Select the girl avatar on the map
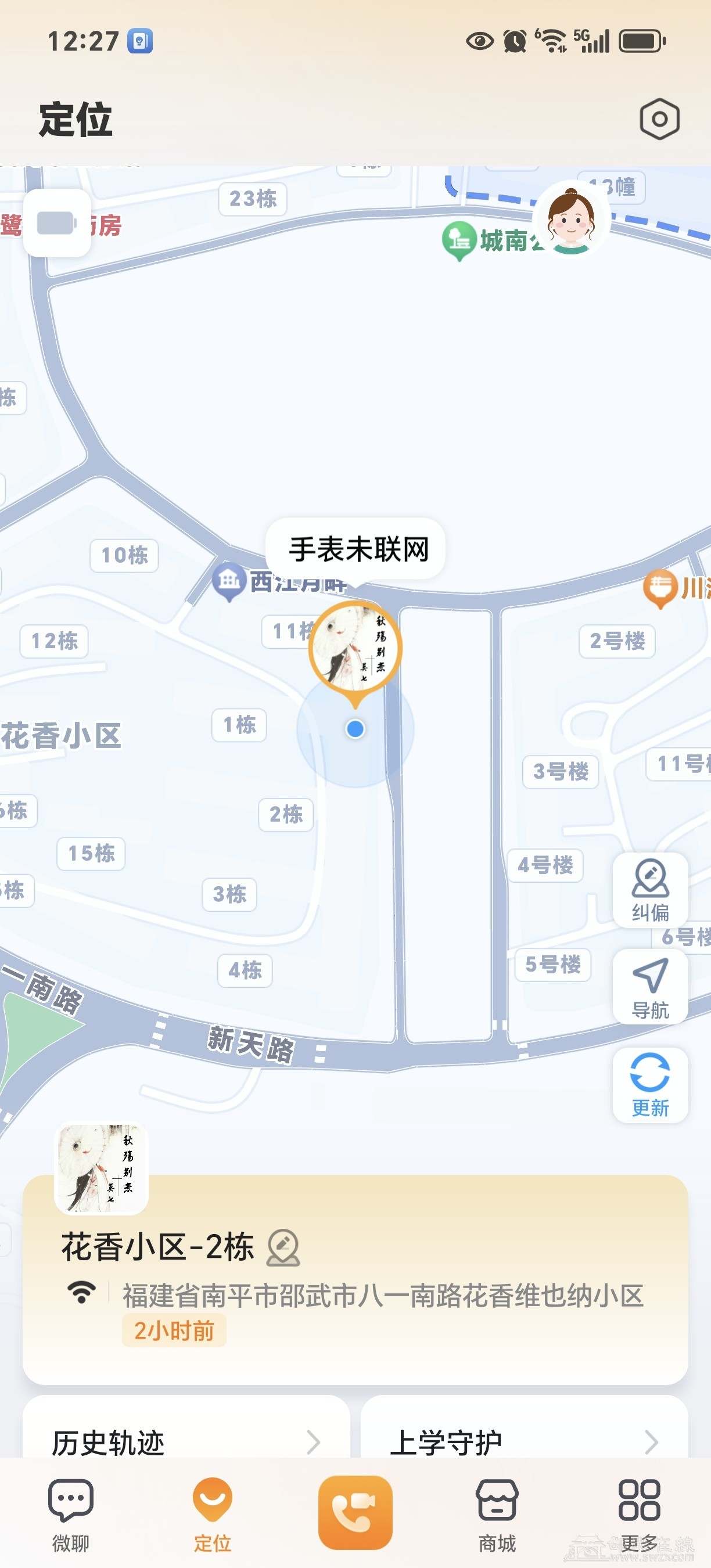 (x=570, y=220)
